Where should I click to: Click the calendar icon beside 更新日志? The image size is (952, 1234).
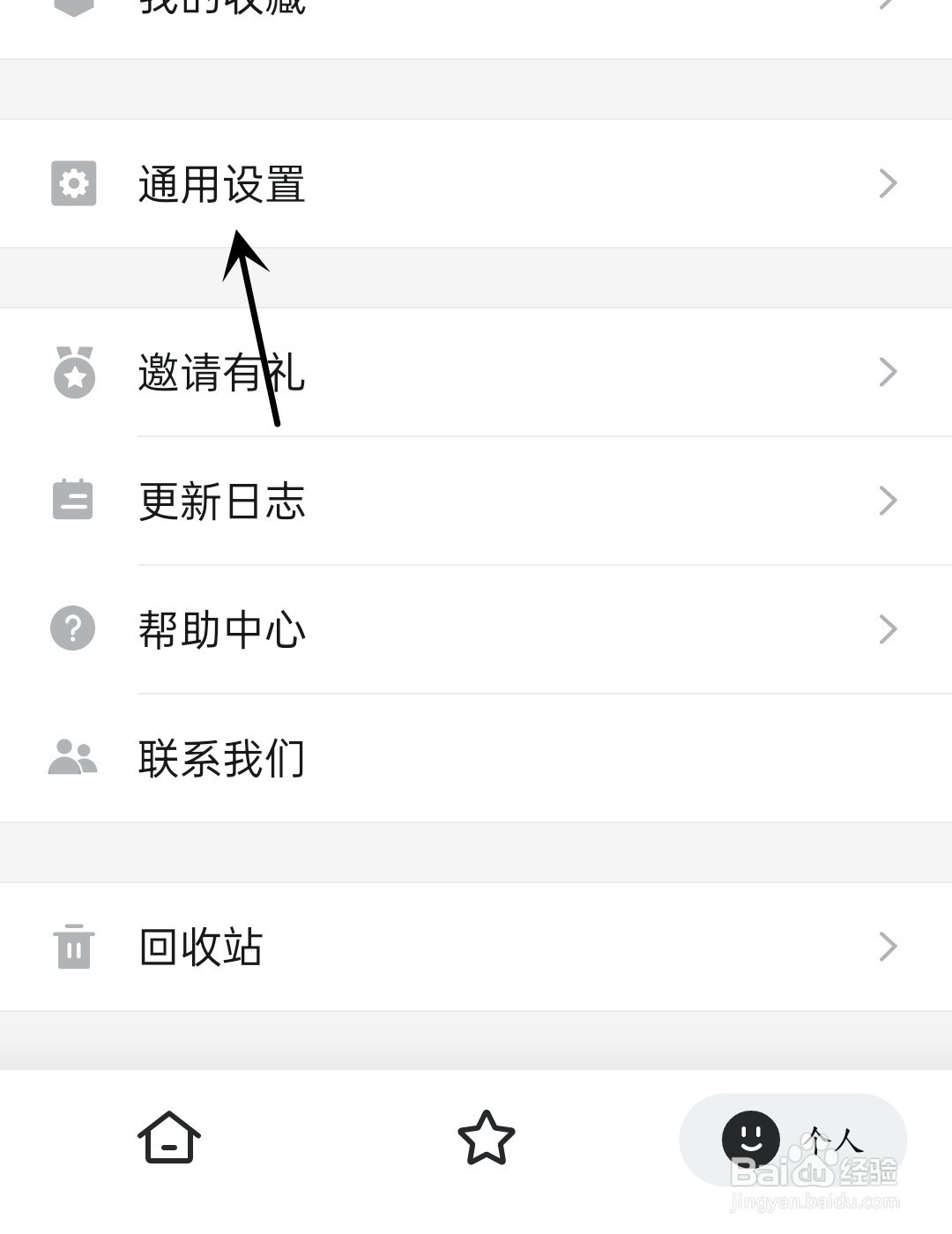[x=73, y=501]
